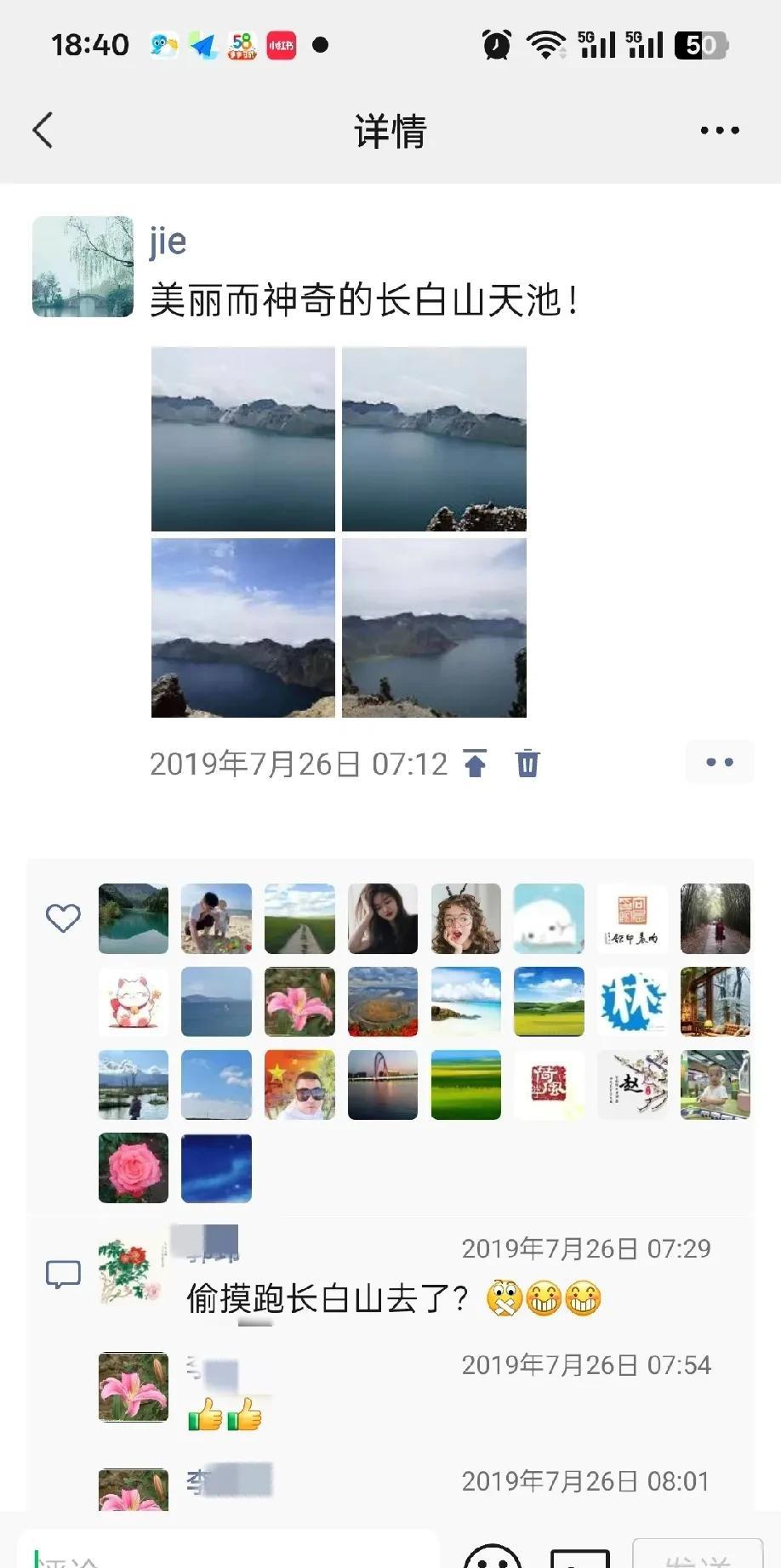Image resolution: width=781 pixels, height=1568 pixels.
Task: Open the first liker's lake avatar
Action: [x=134, y=918]
